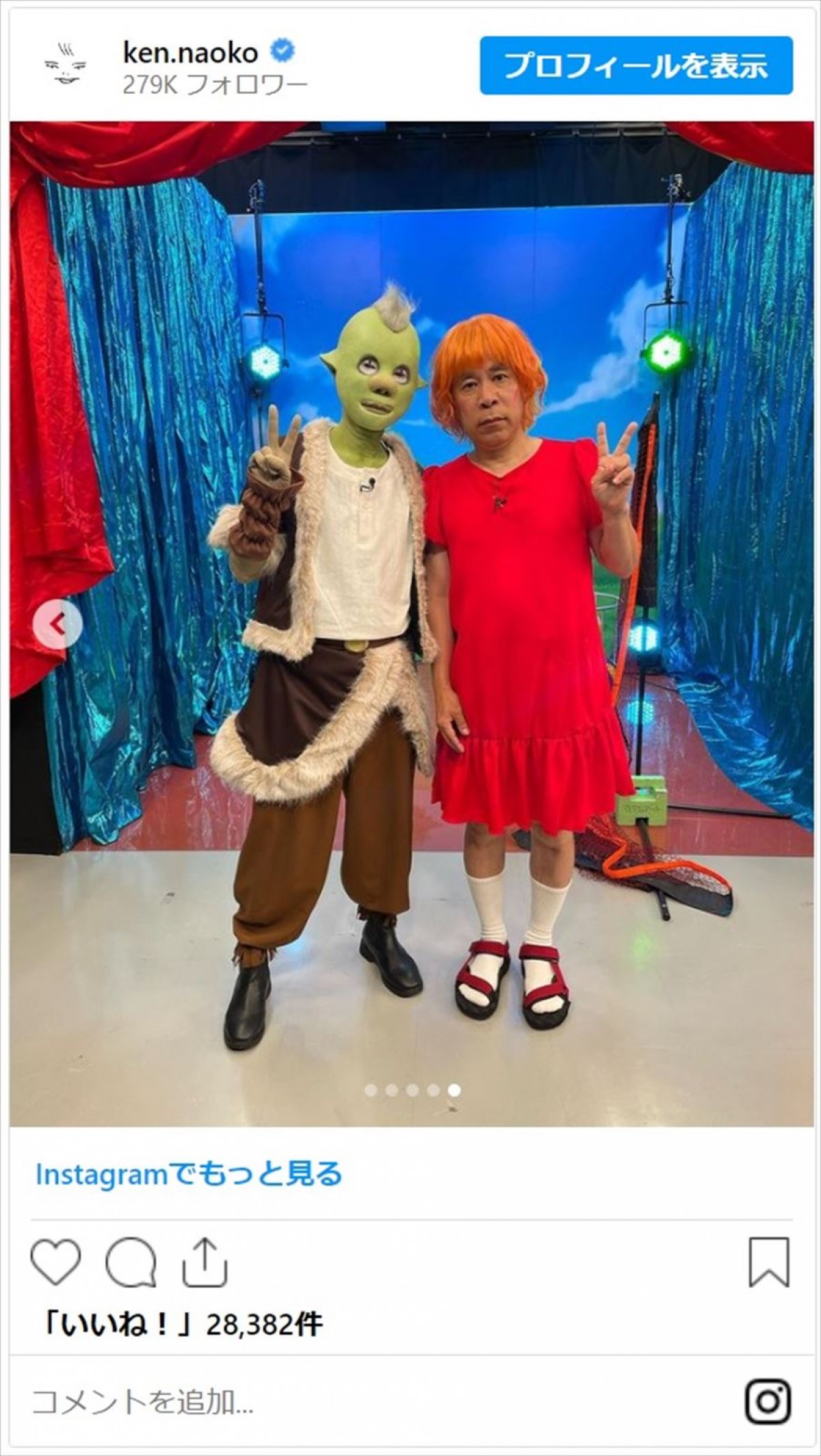Open comments via the speech bubble icon
Viewport: 821px width, 1456px height.
coord(131,1262)
